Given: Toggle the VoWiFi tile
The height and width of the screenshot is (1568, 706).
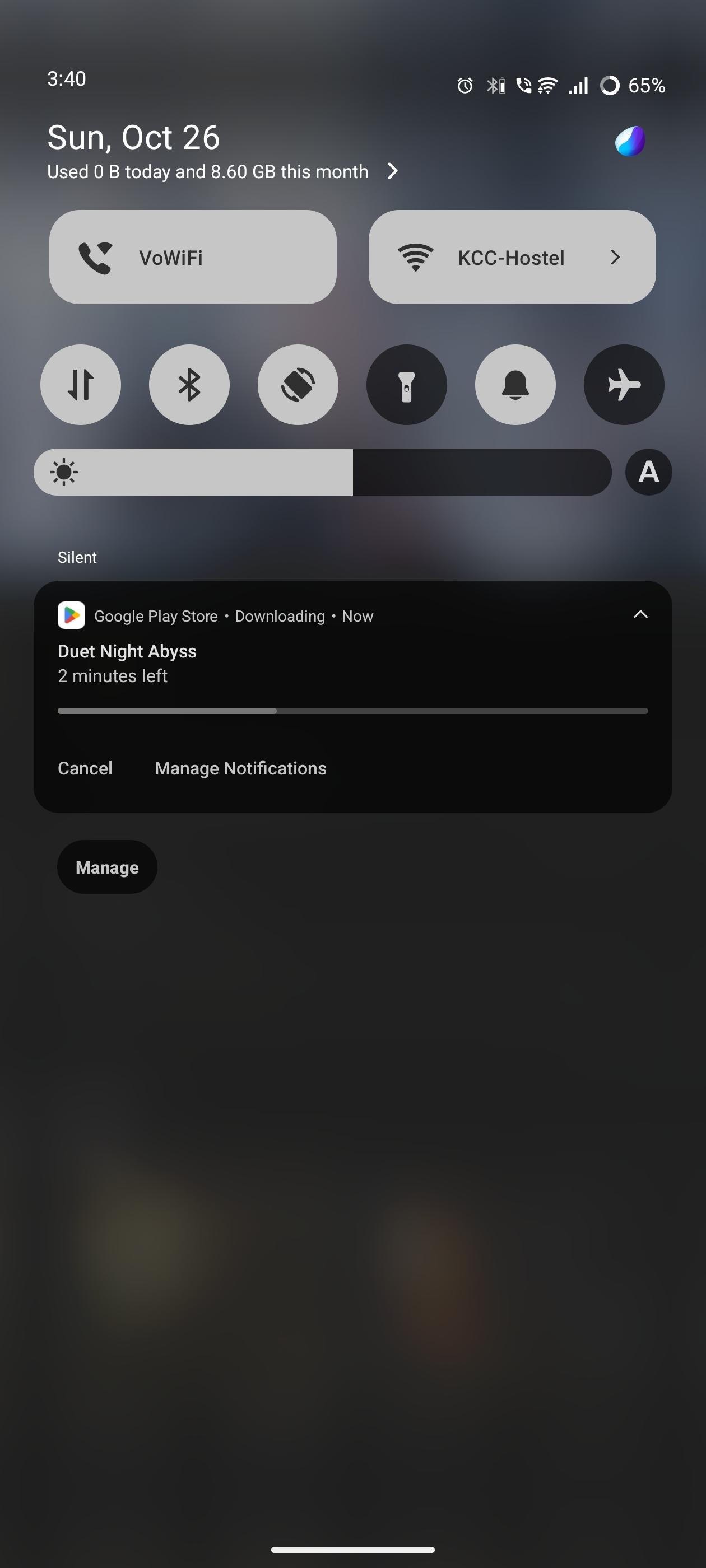Looking at the screenshot, I should [x=193, y=257].
